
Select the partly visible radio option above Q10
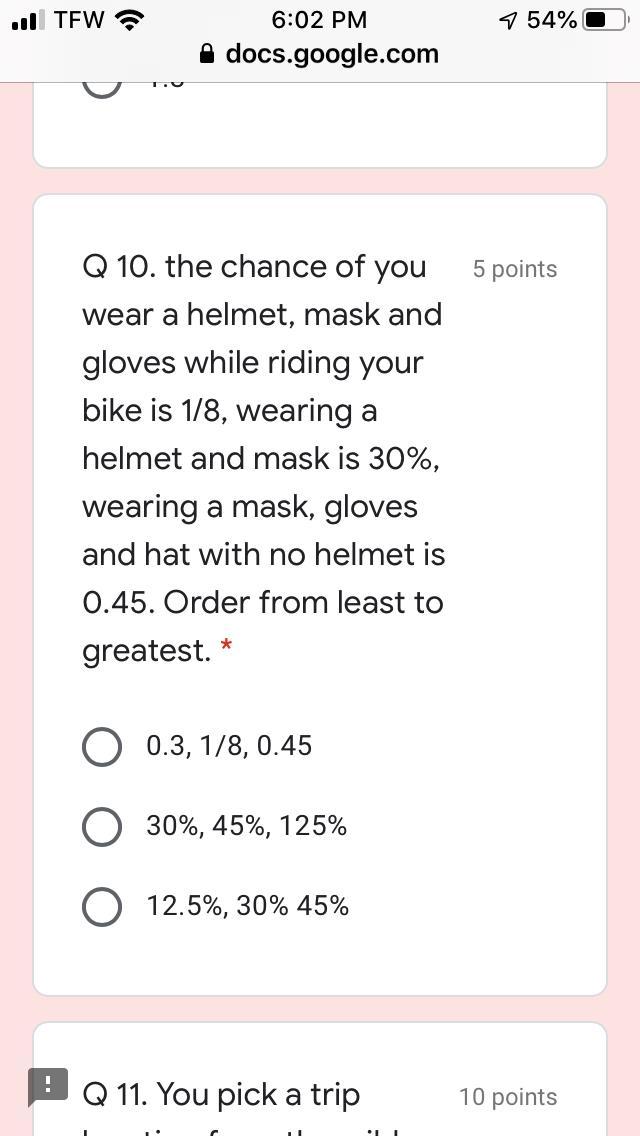coord(102,86)
